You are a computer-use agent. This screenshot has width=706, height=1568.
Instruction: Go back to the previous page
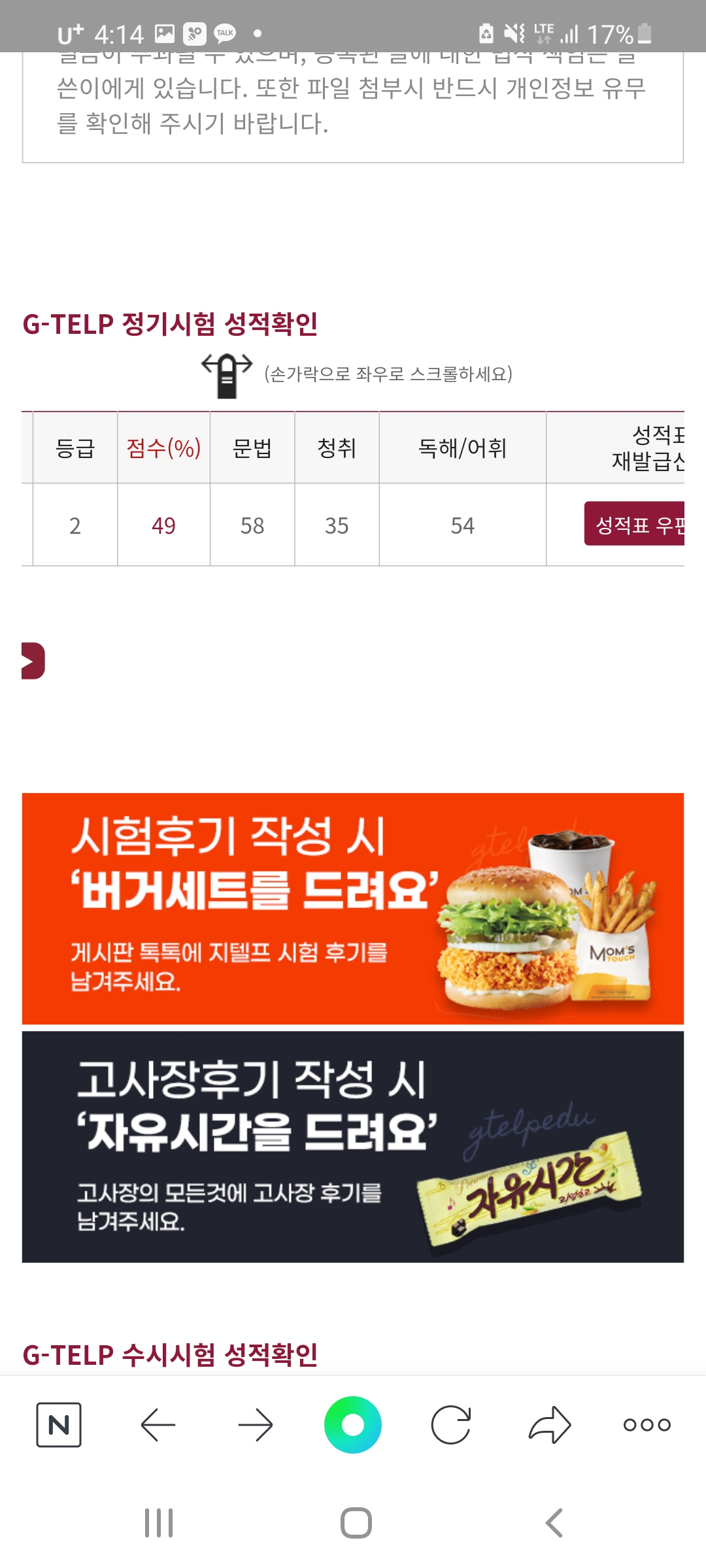pyautogui.click(x=158, y=1424)
